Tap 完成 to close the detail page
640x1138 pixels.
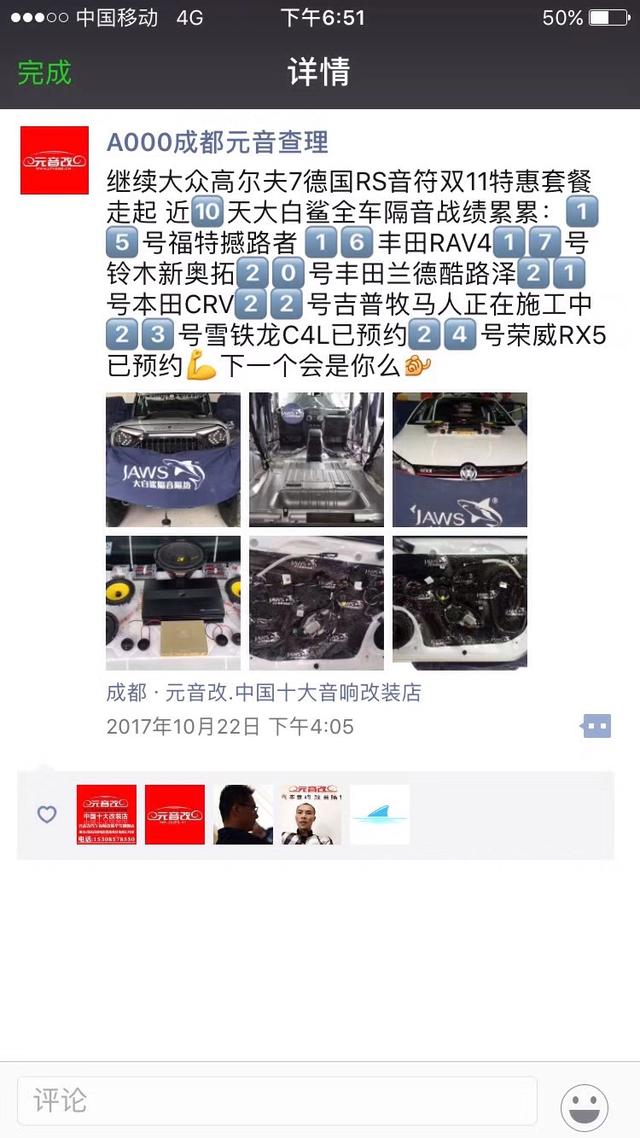[45, 73]
